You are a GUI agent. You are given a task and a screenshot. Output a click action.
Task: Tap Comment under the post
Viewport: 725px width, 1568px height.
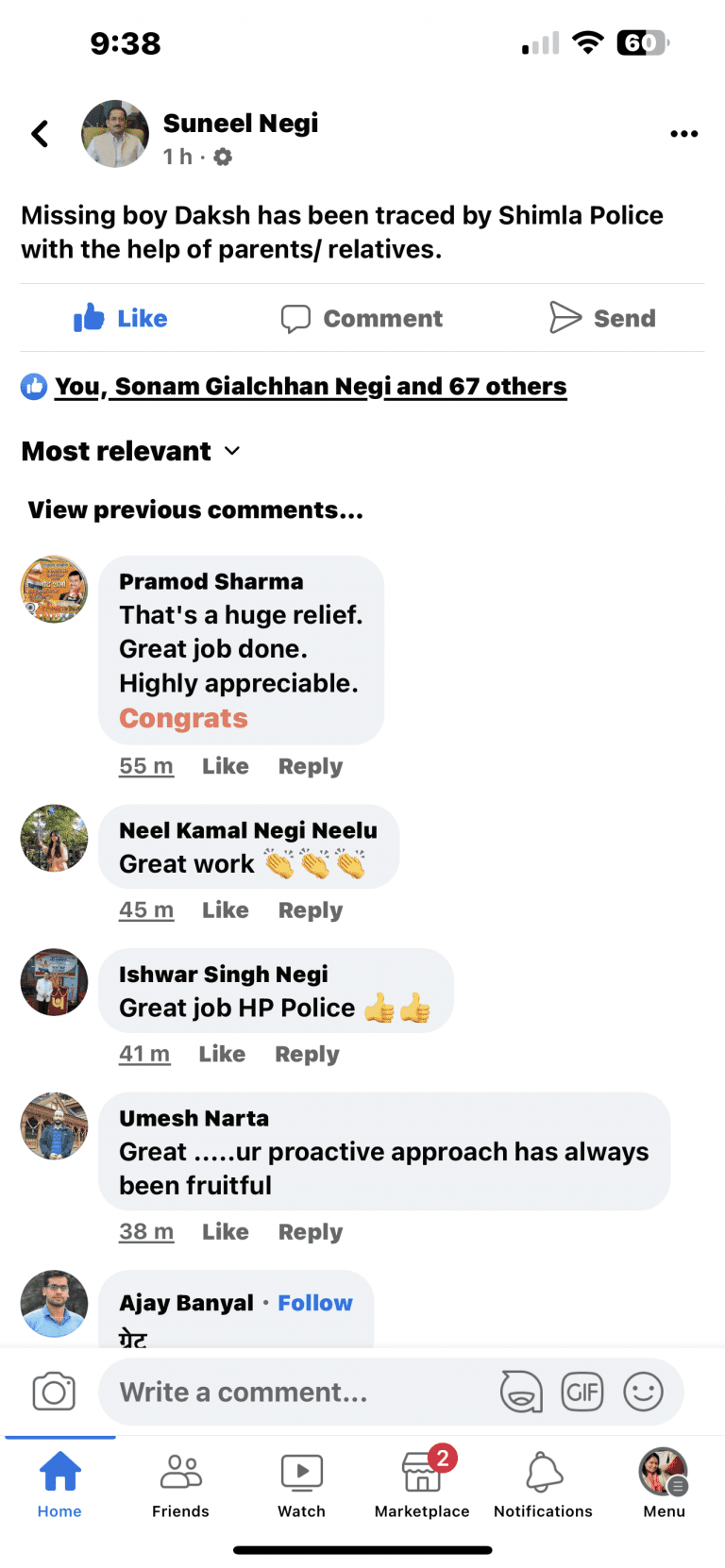[362, 319]
